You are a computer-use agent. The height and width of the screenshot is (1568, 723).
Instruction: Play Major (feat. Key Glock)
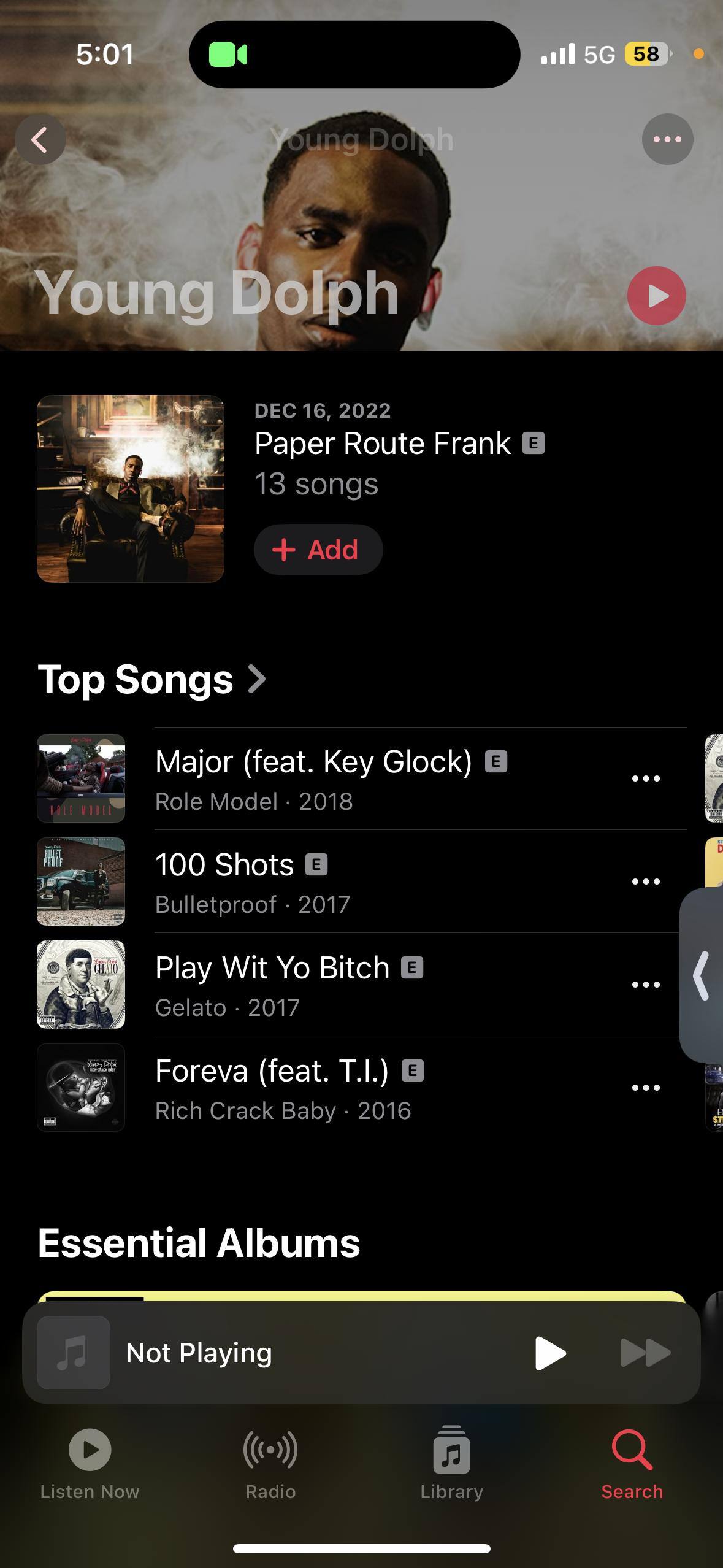tap(313, 778)
